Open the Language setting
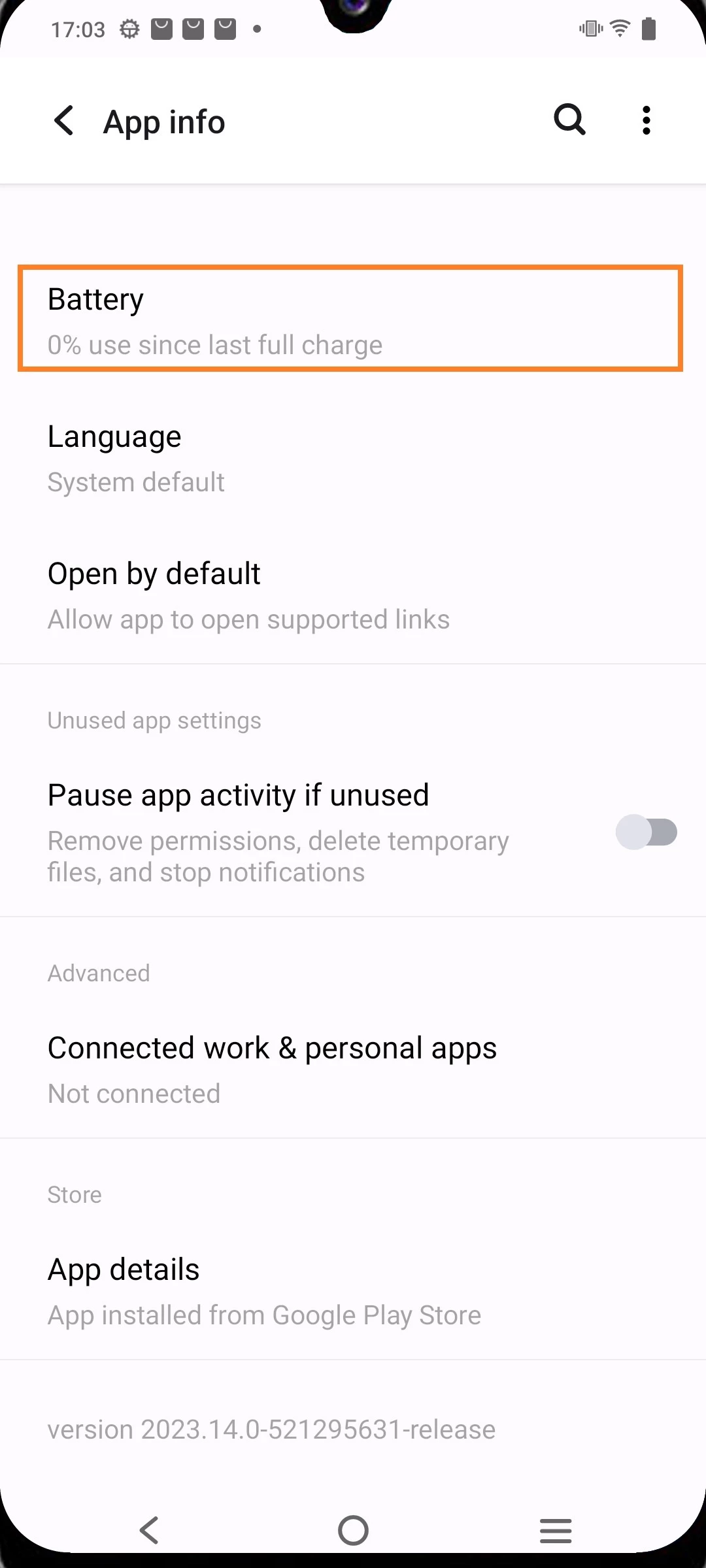The image size is (706, 1568). pyautogui.click(x=353, y=459)
